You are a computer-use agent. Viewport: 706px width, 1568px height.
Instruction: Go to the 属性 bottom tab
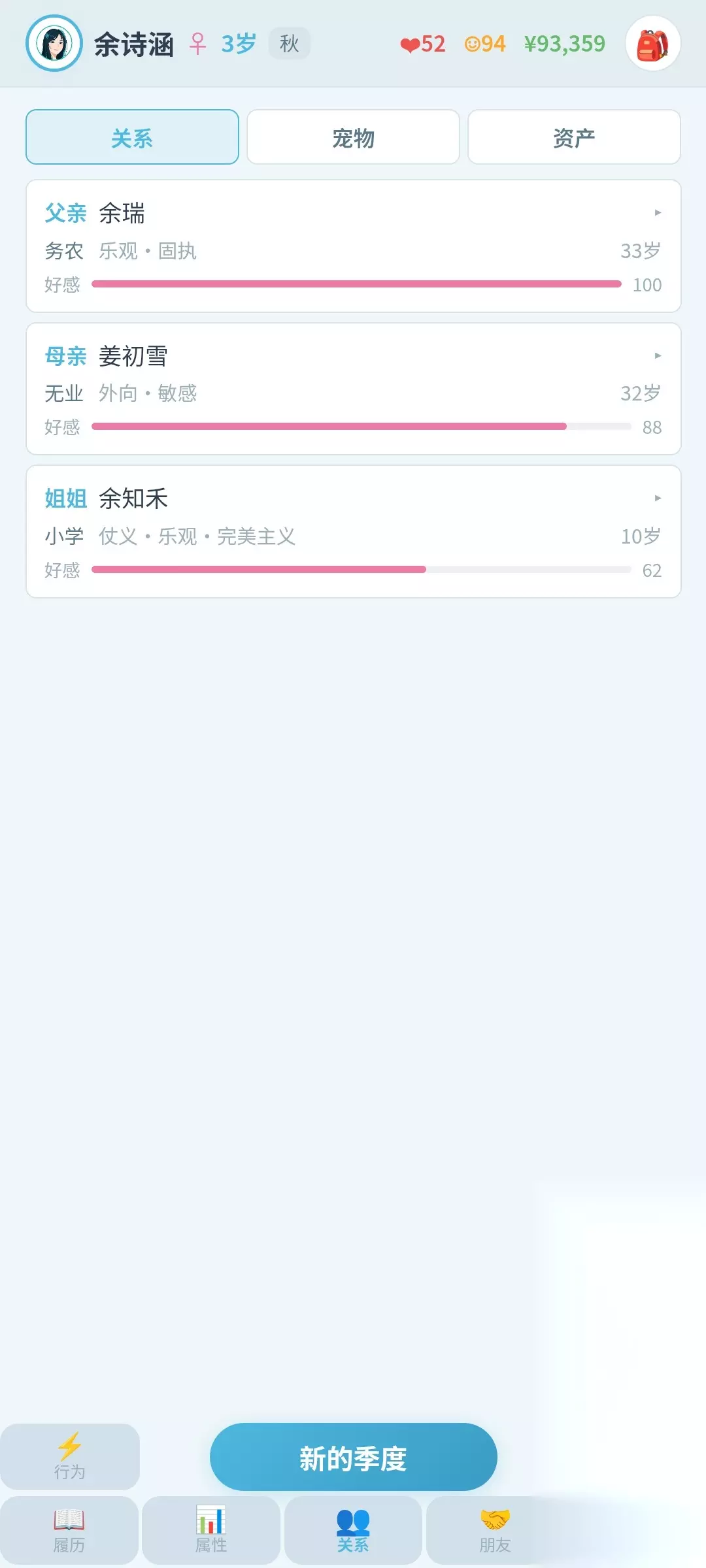211,1531
